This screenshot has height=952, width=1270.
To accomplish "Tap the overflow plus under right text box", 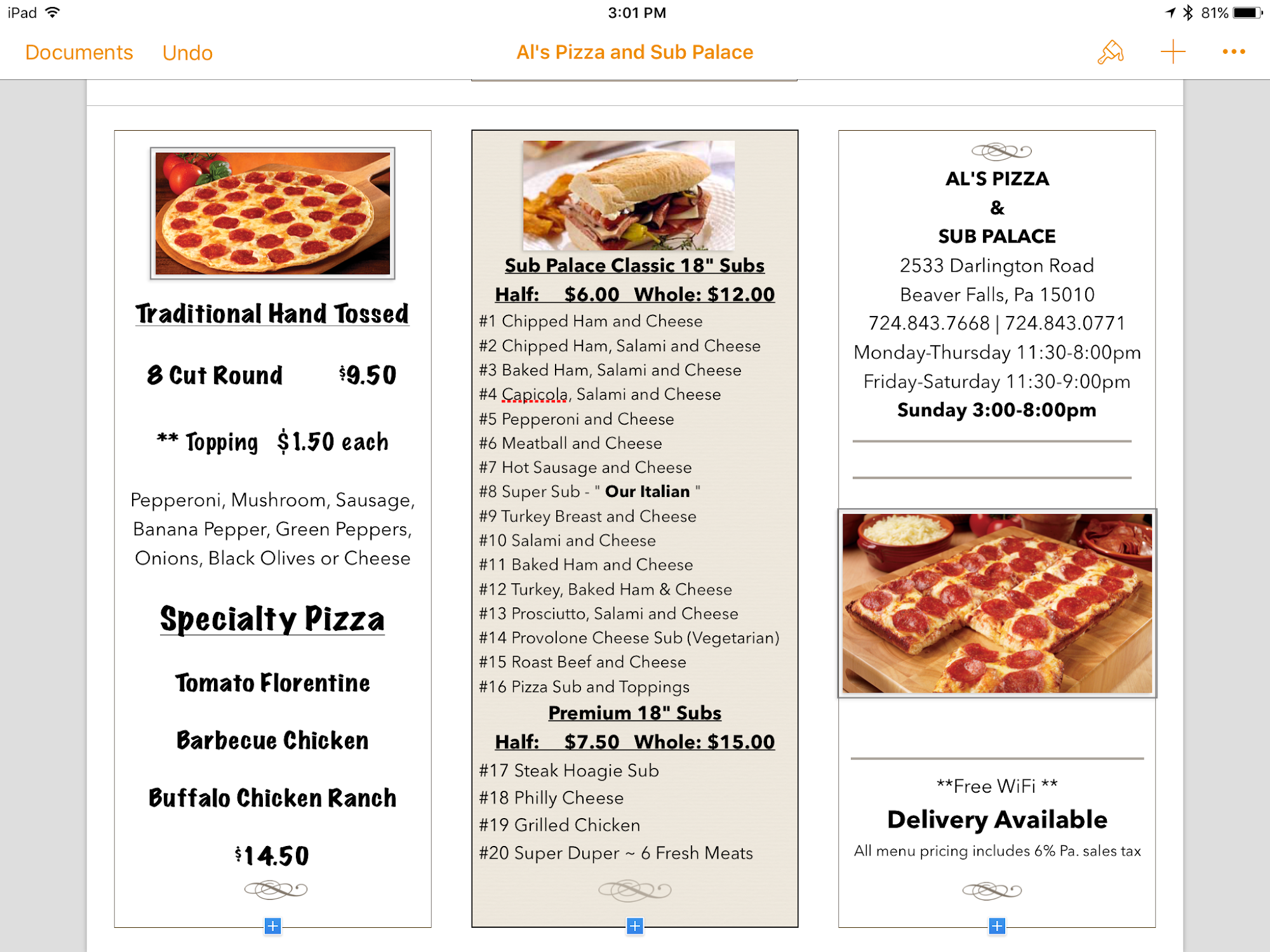I will 997,926.
